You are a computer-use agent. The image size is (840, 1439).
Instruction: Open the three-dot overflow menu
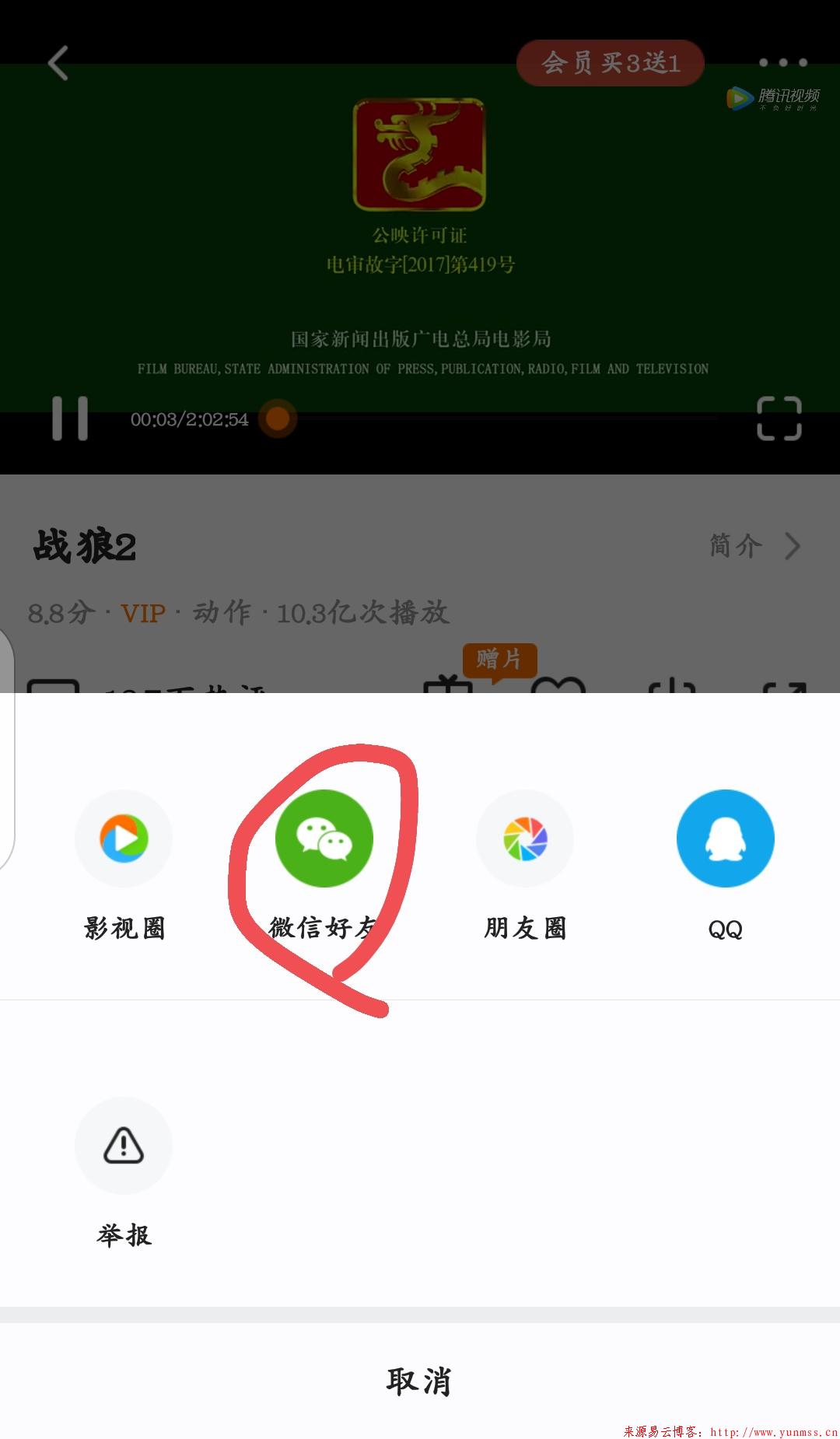pos(783,62)
